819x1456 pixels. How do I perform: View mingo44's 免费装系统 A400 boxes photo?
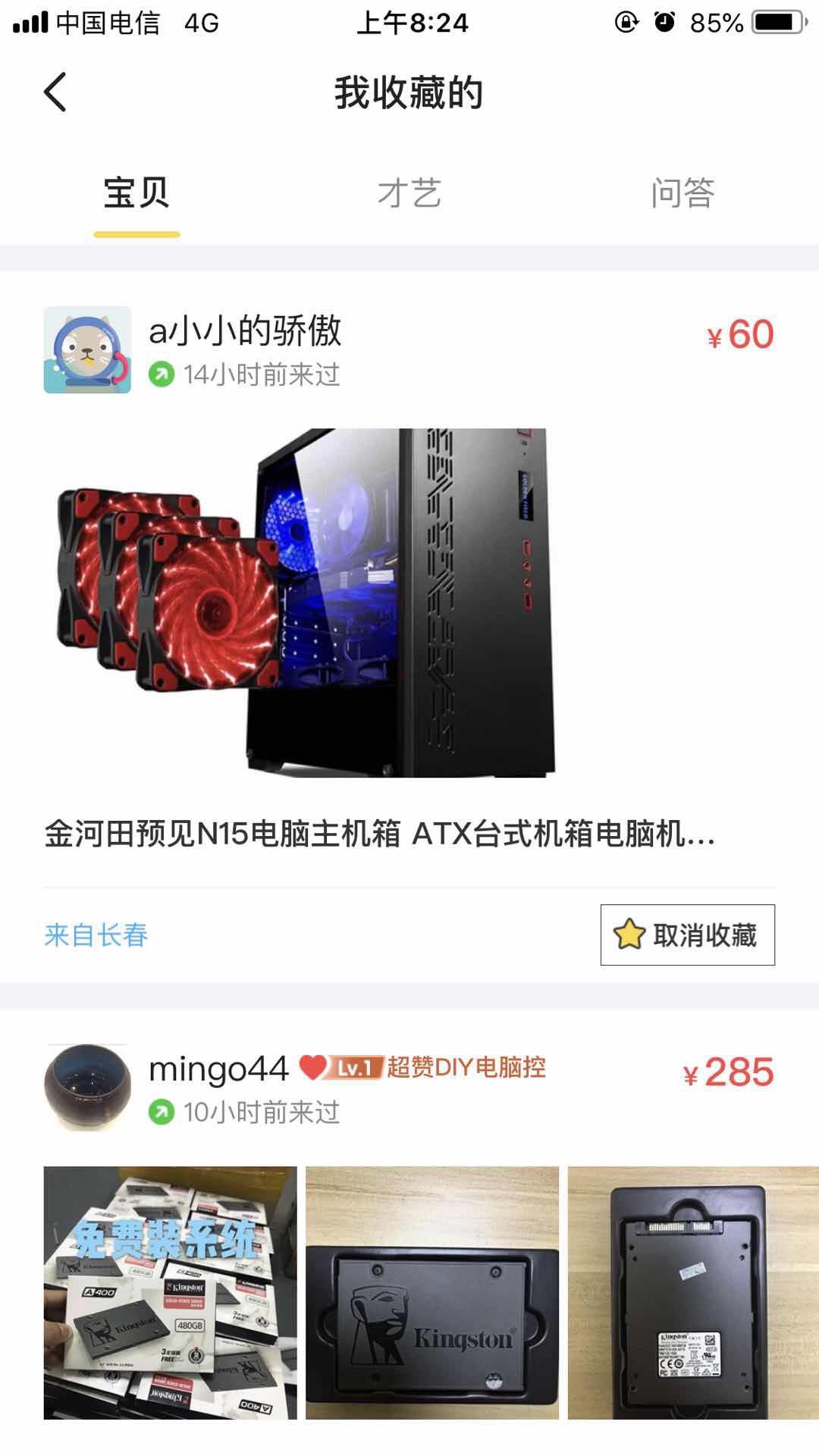[170, 1292]
